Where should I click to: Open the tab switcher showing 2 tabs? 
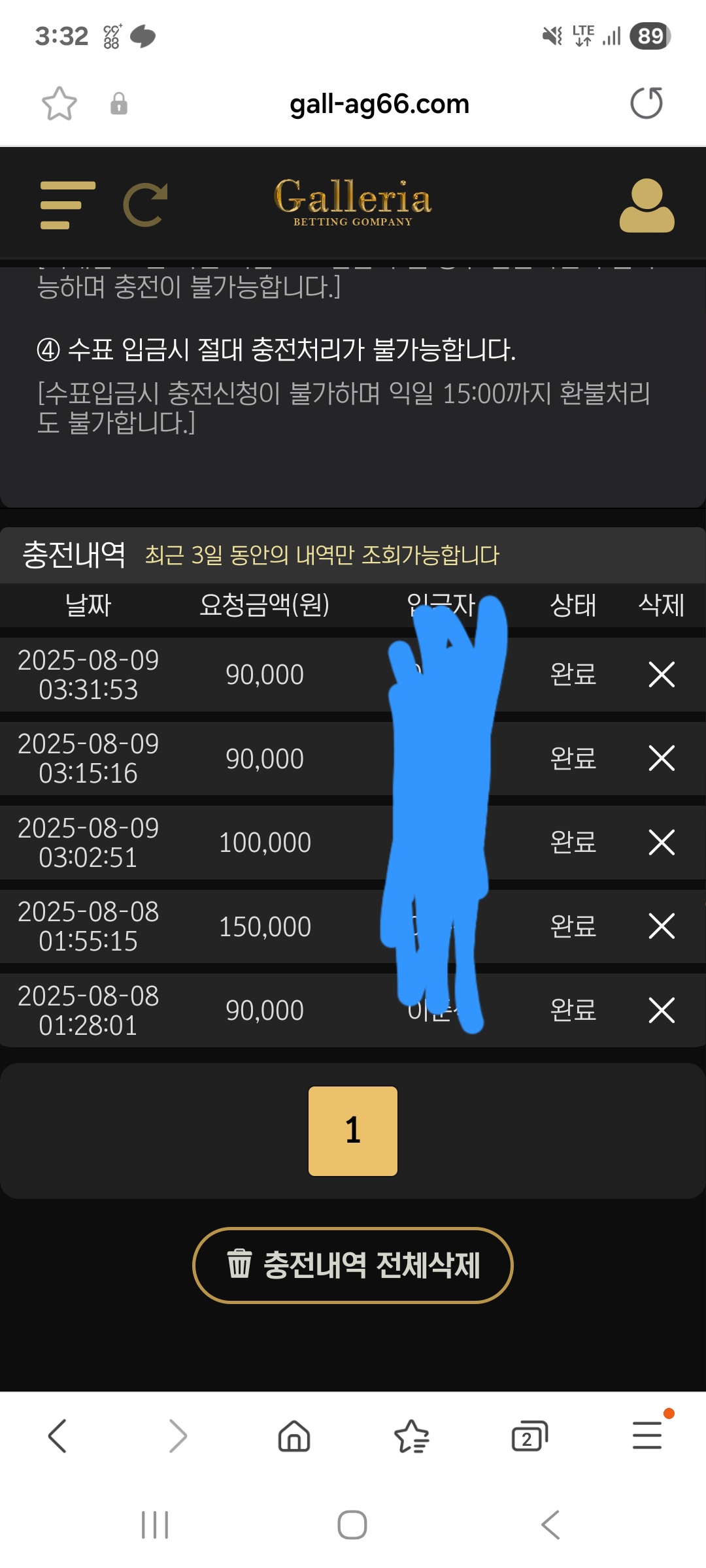[529, 1436]
